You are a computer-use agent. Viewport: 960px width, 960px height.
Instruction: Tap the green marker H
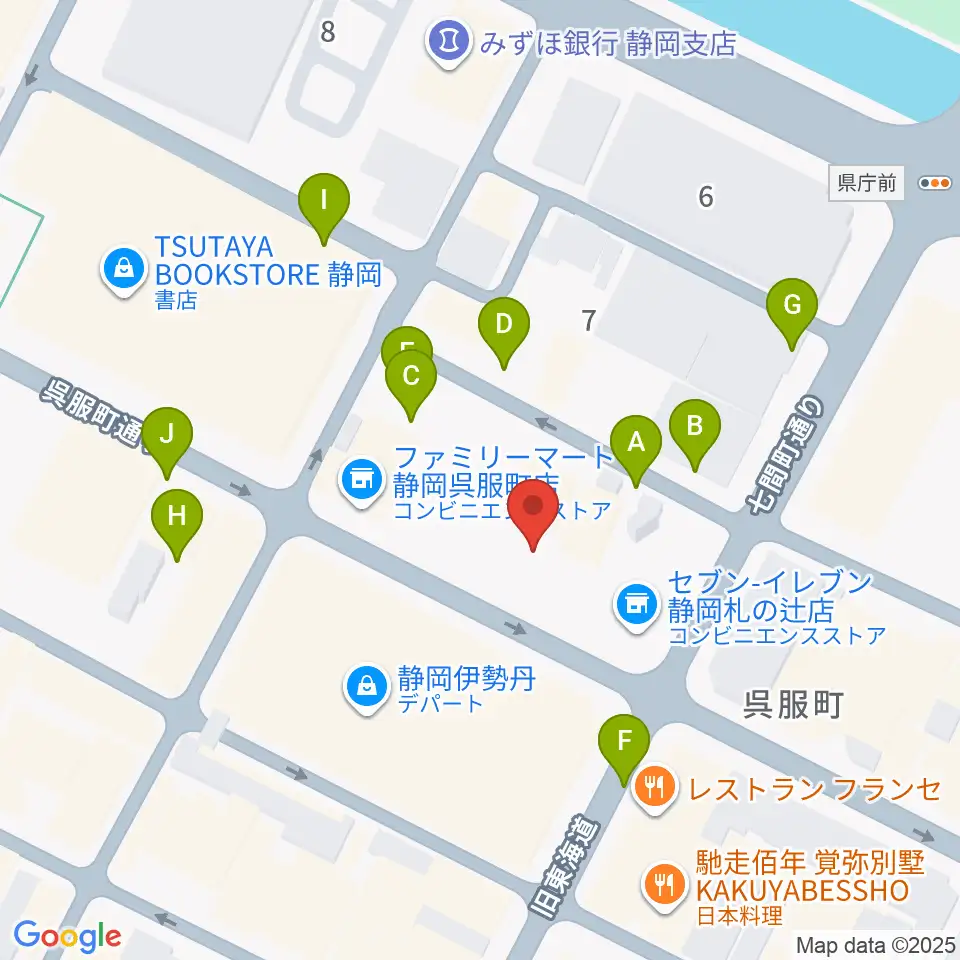[177, 525]
